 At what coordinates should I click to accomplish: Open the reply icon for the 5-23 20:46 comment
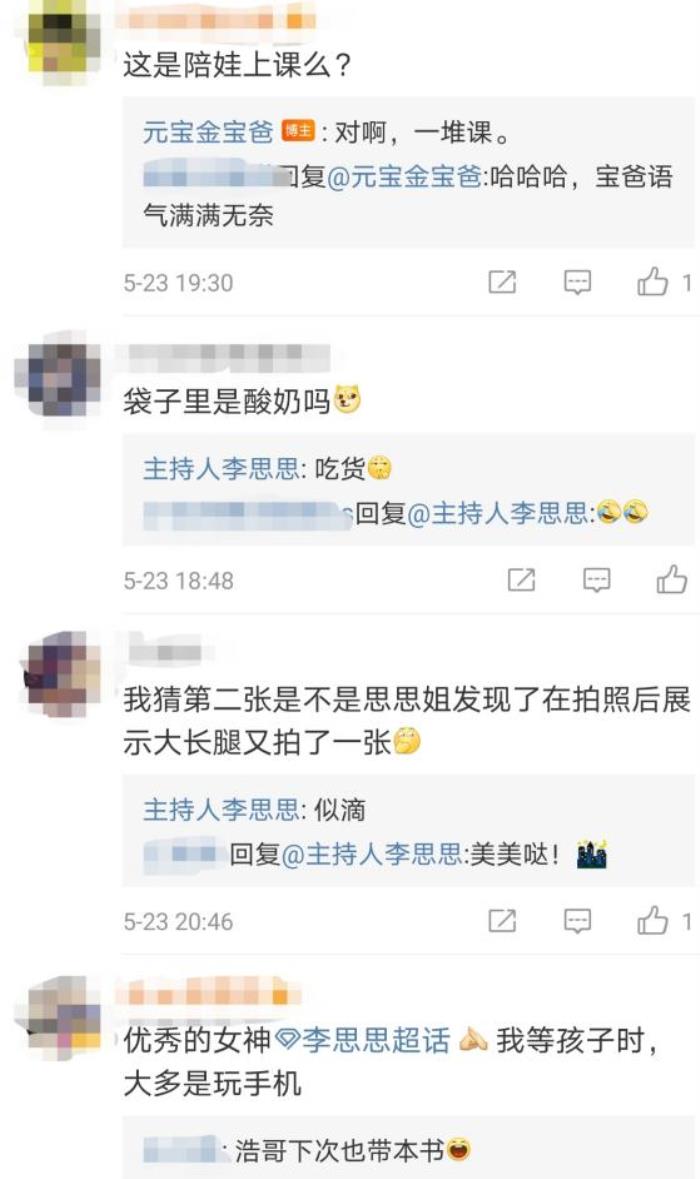[577, 921]
